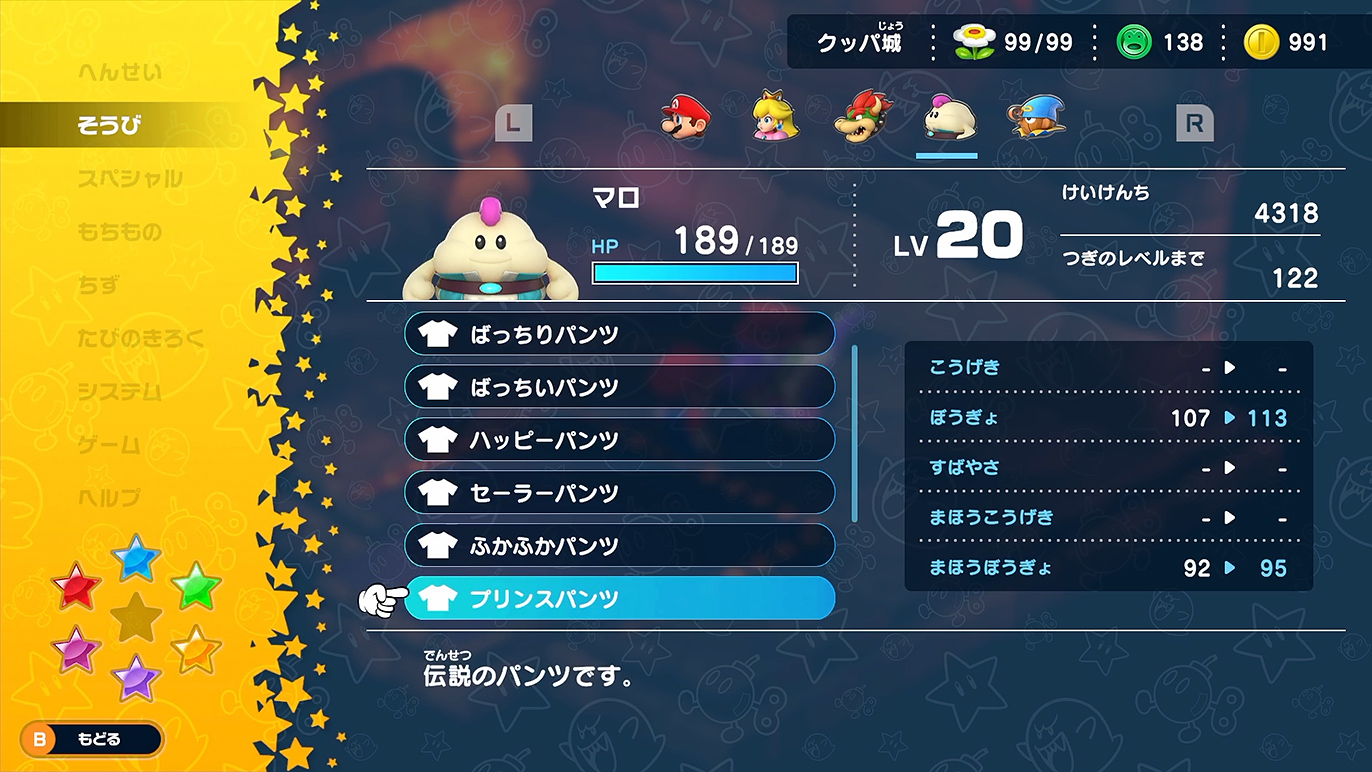This screenshot has width=1372, height=772.
Task: Tap the L button for previous character
Action: 514,124
